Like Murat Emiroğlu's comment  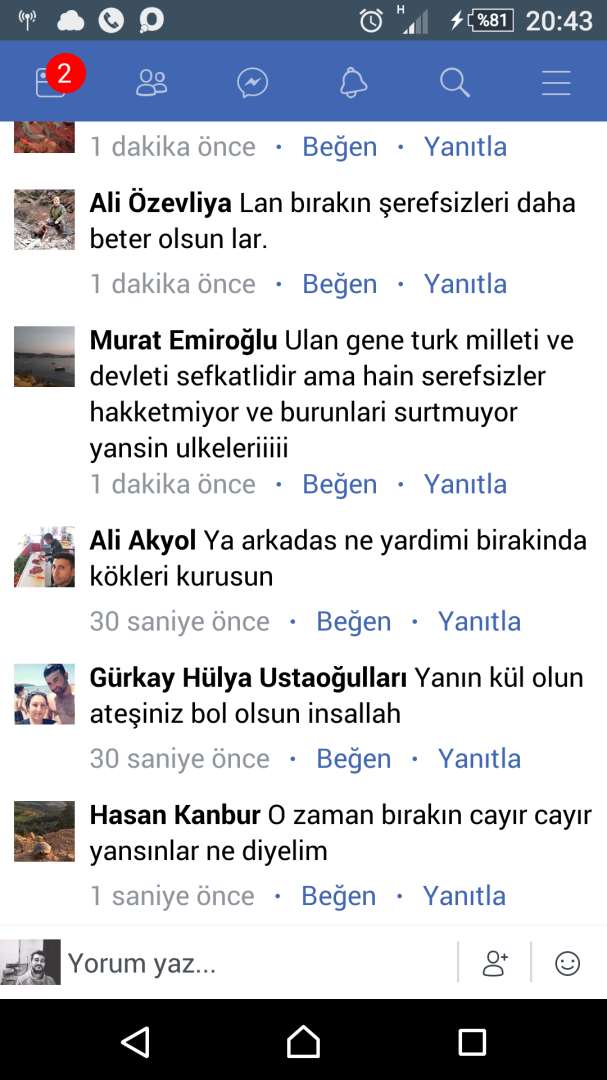[x=339, y=484]
